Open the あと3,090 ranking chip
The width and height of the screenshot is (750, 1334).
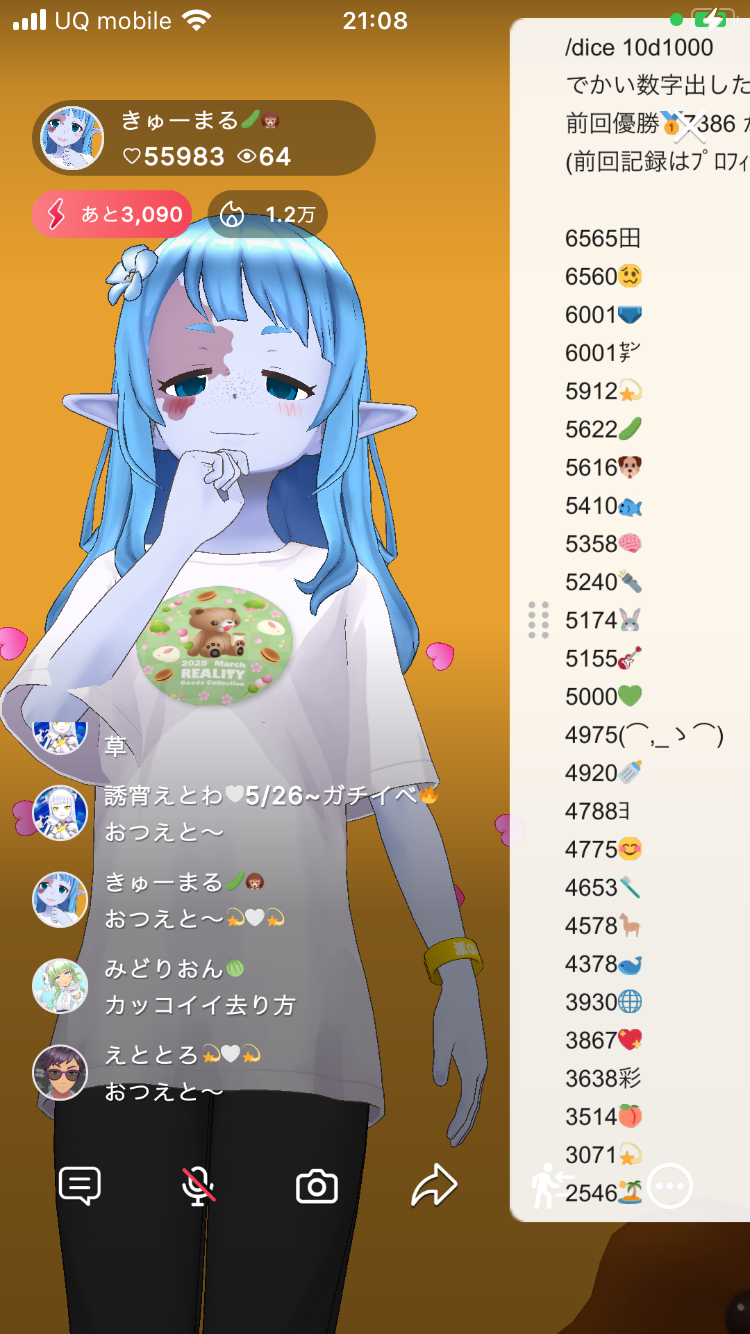[111, 214]
